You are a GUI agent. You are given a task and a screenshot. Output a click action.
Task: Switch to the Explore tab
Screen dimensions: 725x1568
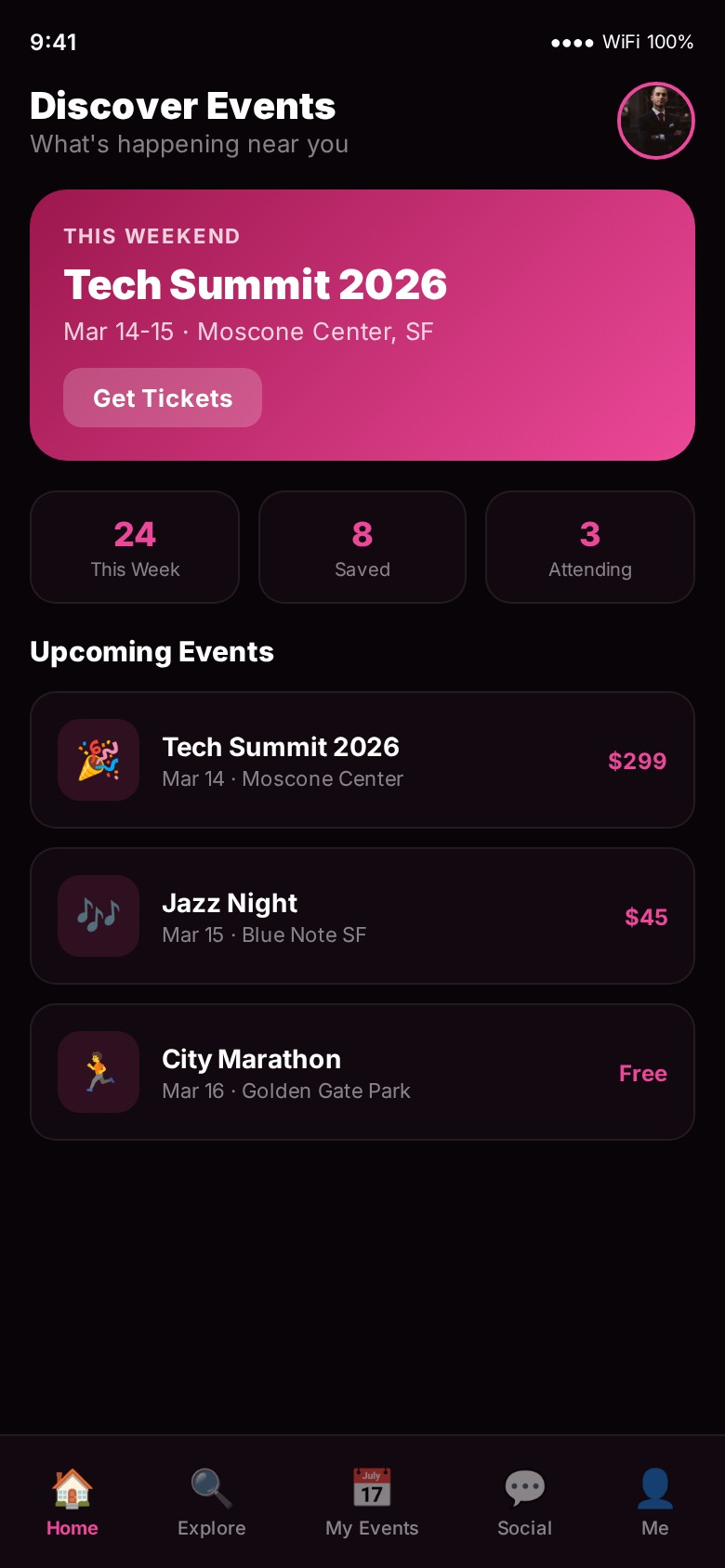point(212,1502)
